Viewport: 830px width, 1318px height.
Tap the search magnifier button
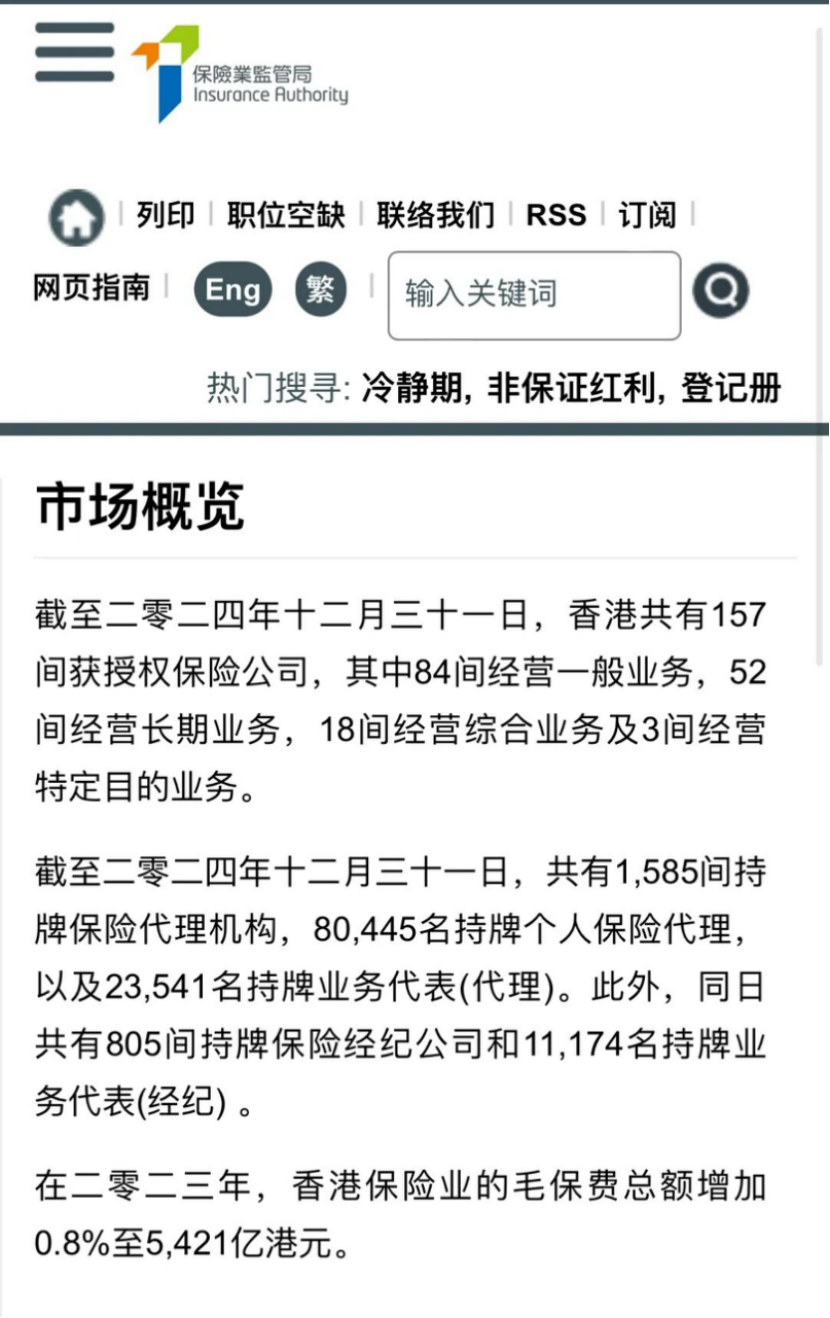(720, 291)
